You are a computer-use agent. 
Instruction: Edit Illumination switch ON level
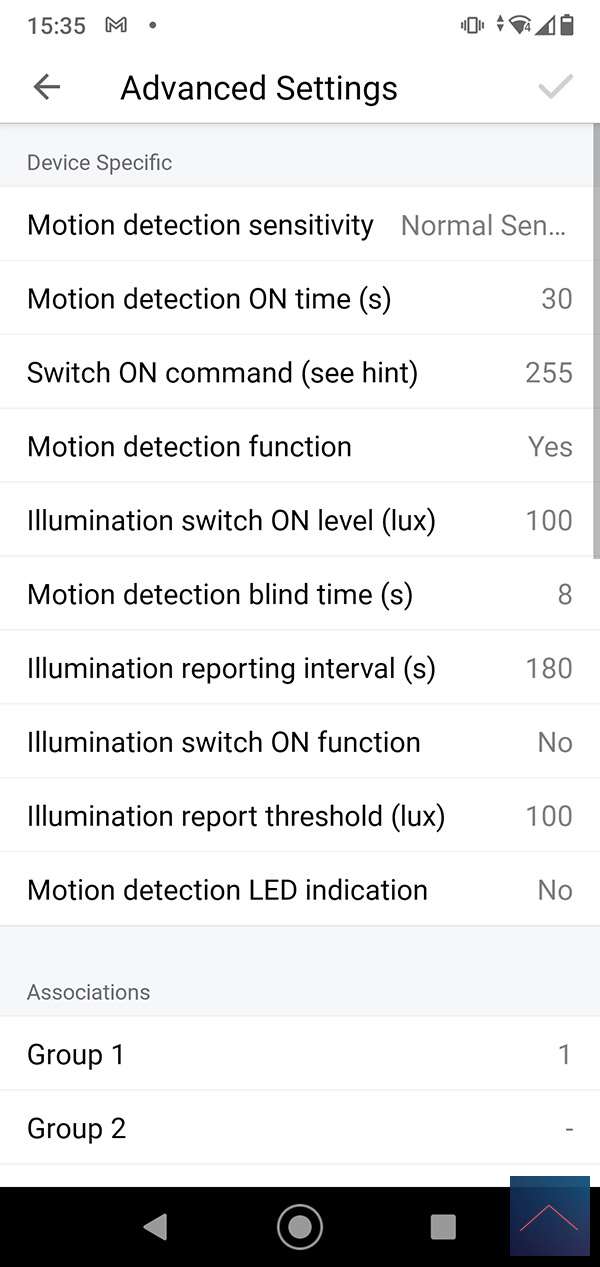pos(299,521)
